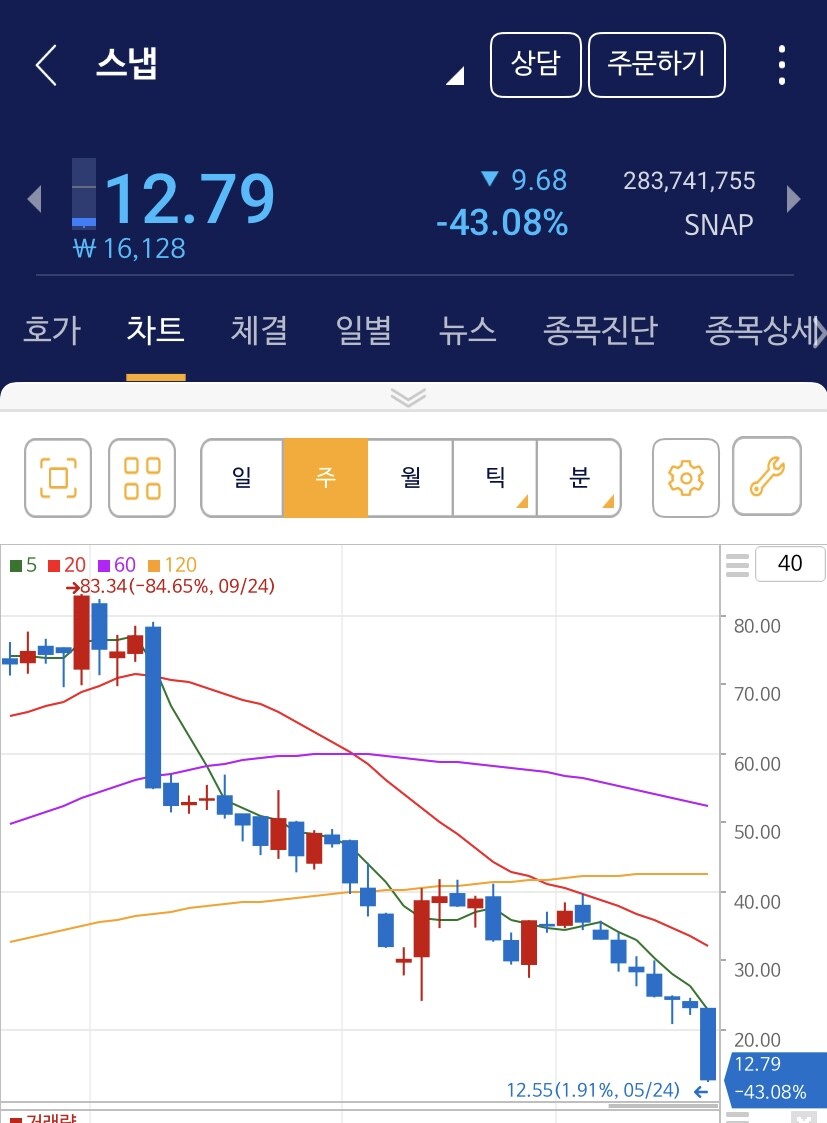Viewport: 827px width, 1123px height.
Task: Click the candle count input showing 40
Action: click(x=791, y=564)
